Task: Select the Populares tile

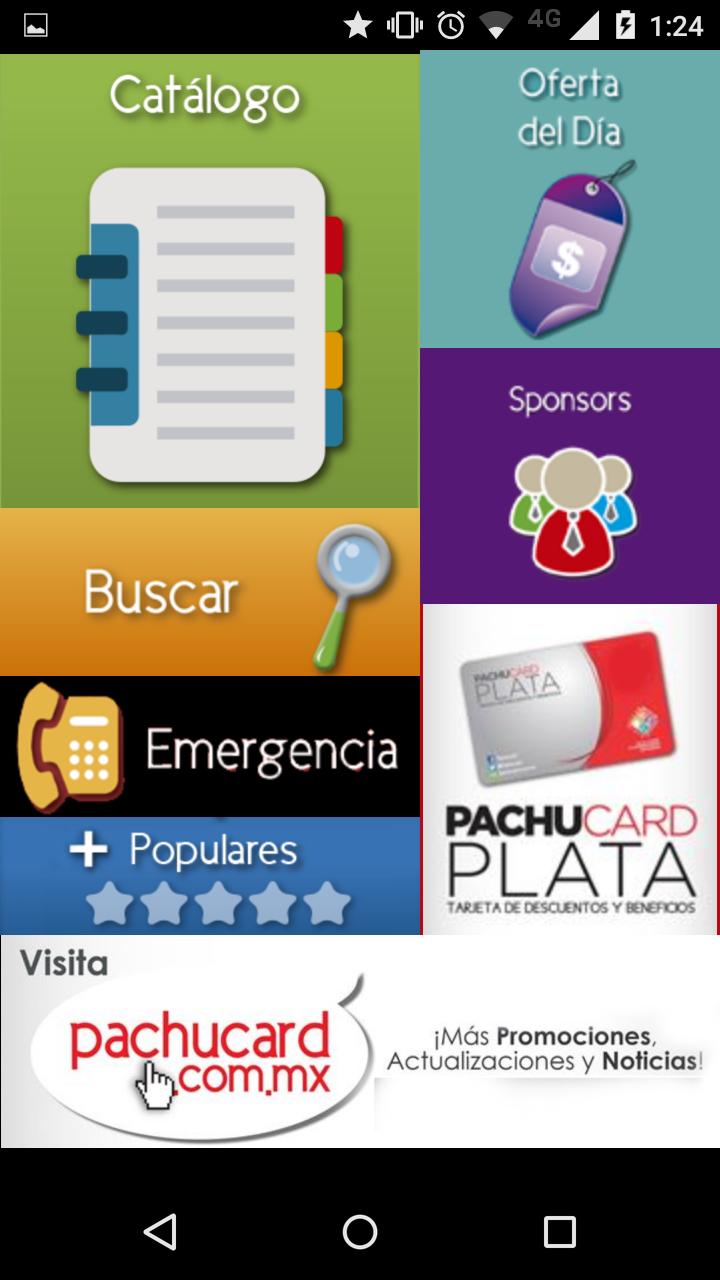Action: pyautogui.click(x=210, y=875)
